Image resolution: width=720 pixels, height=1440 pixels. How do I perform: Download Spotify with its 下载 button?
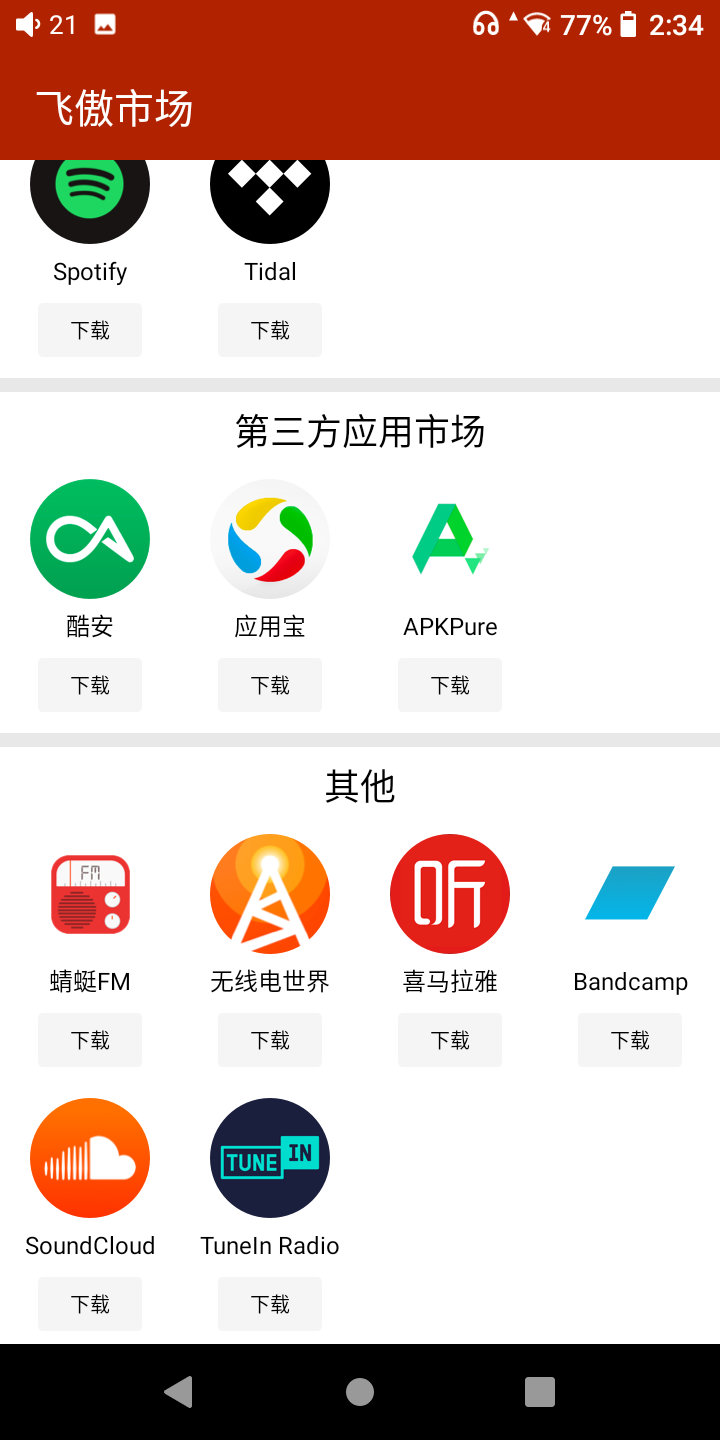pos(90,330)
